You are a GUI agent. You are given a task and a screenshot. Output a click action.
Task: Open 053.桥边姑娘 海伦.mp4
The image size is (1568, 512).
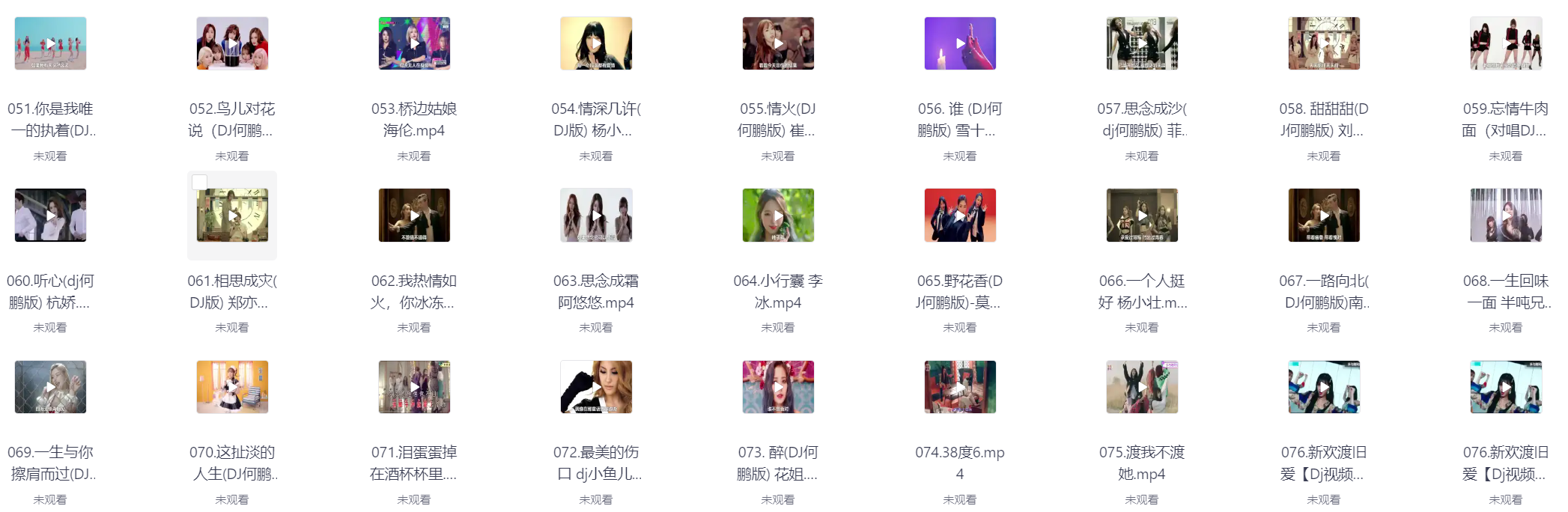click(x=414, y=43)
